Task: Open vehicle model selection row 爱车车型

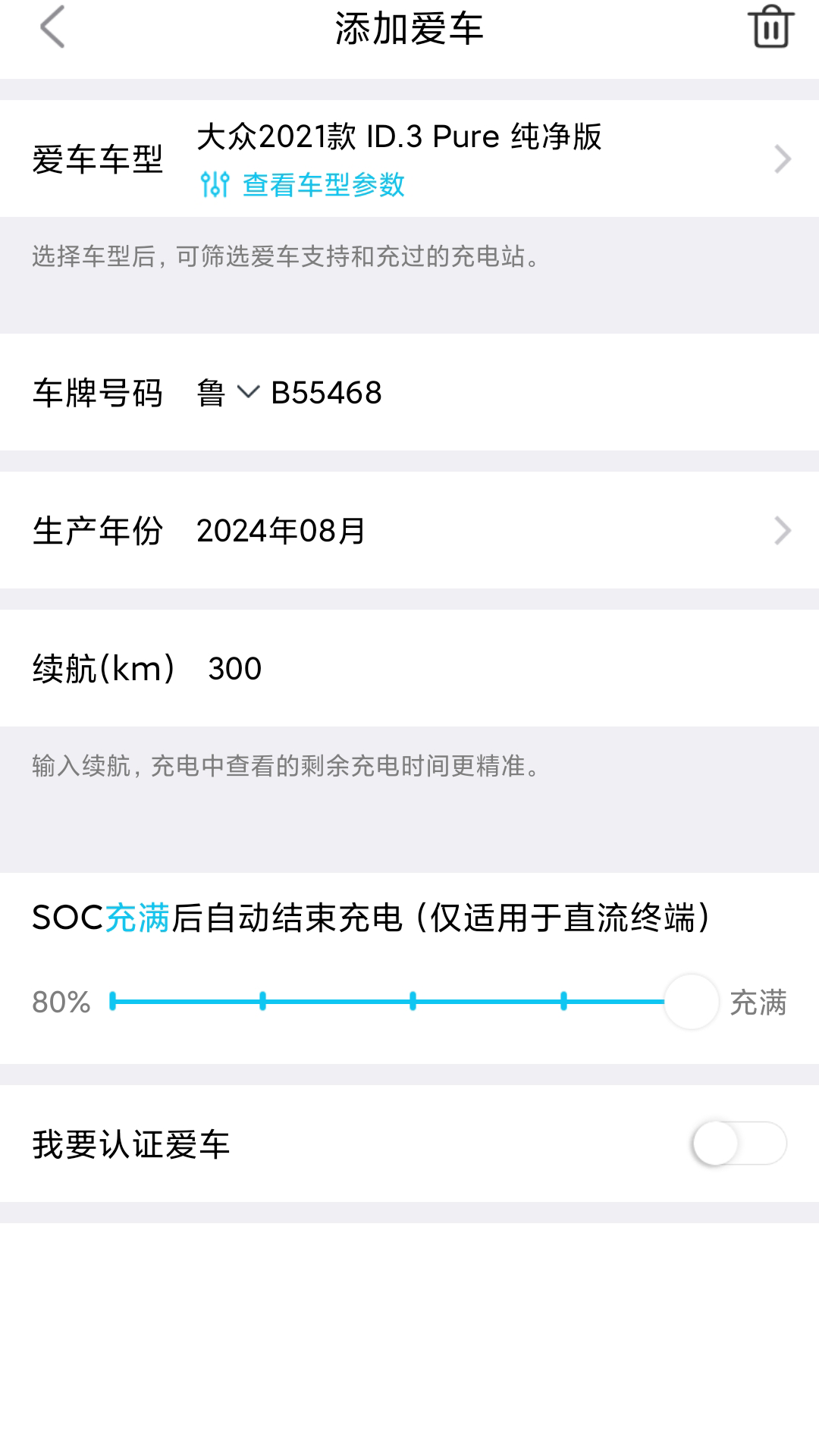Action: click(x=409, y=159)
